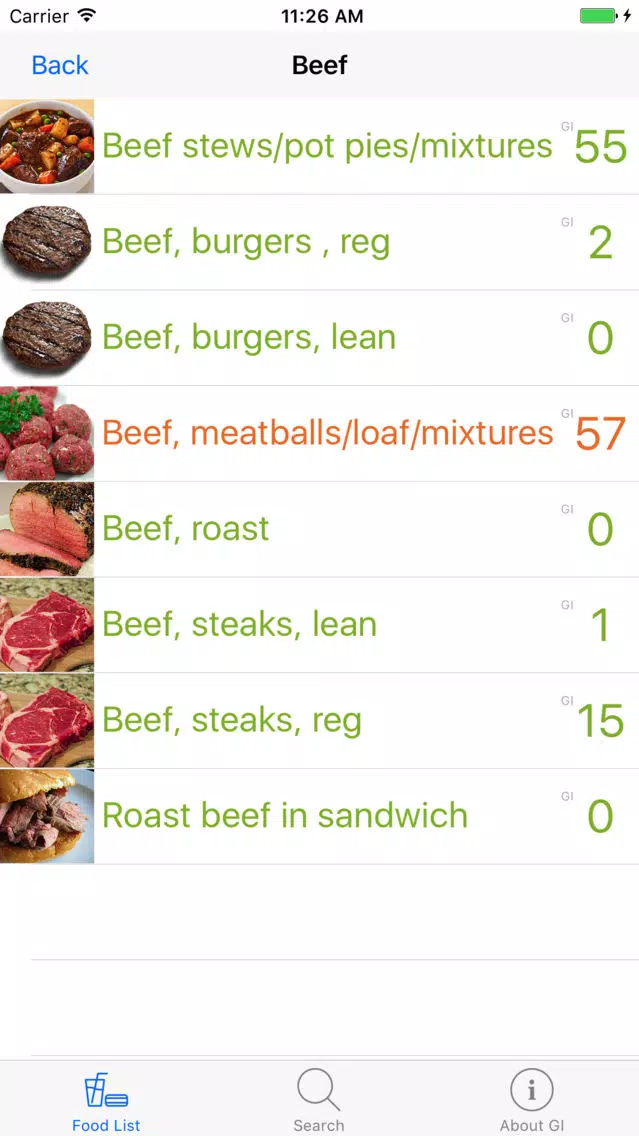The height and width of the screenshot is (1136, 639).
Task: Open Beef stews/pot pies/mixtures entry
Action: [320, 146]
